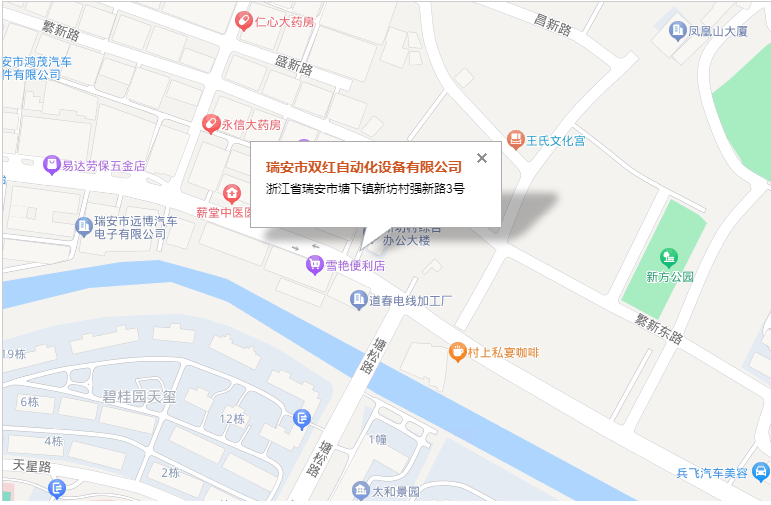Select the 村上私宴咖啡 cafe marker
The image size is (771, 505).
[458, 351]
